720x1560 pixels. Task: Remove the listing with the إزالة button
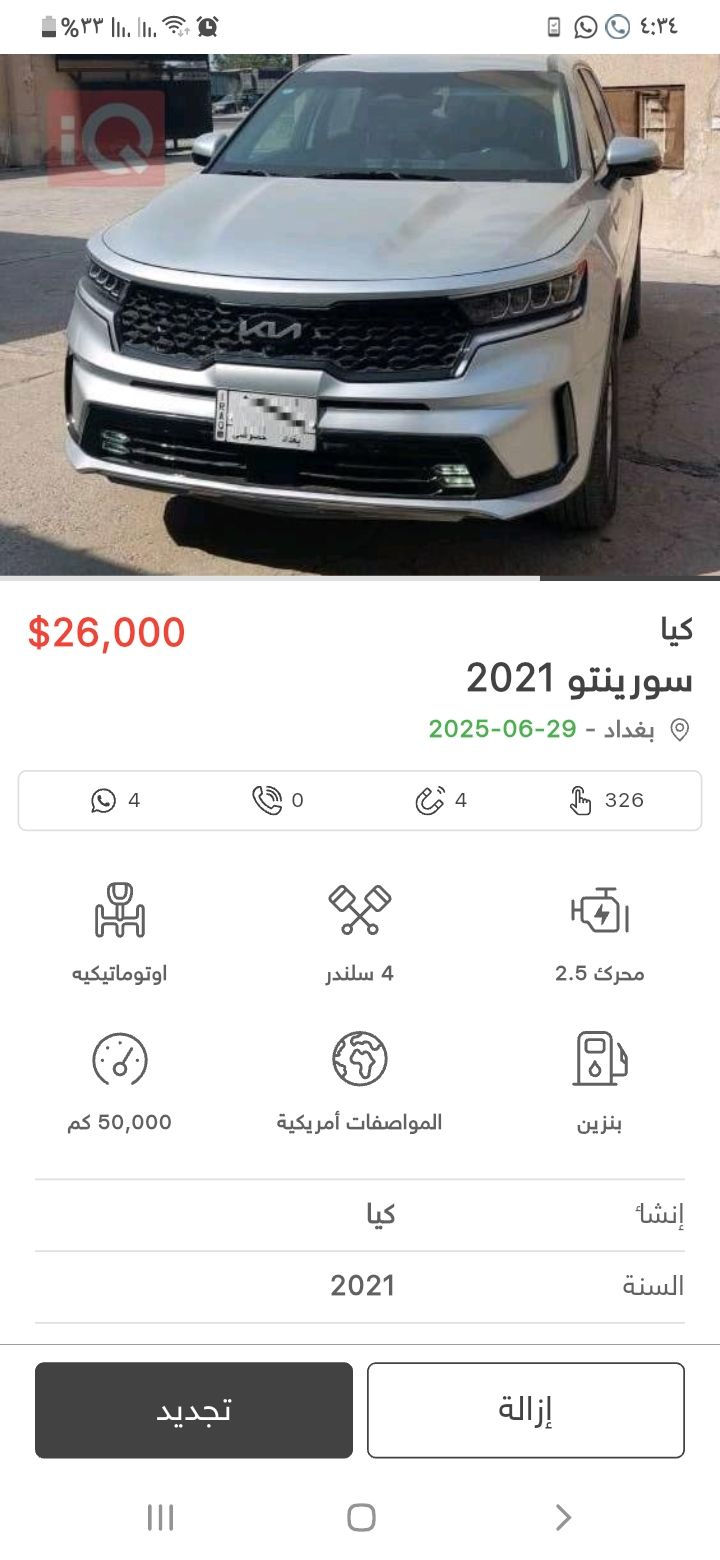pyautogui.click(x=526, y=1410)
